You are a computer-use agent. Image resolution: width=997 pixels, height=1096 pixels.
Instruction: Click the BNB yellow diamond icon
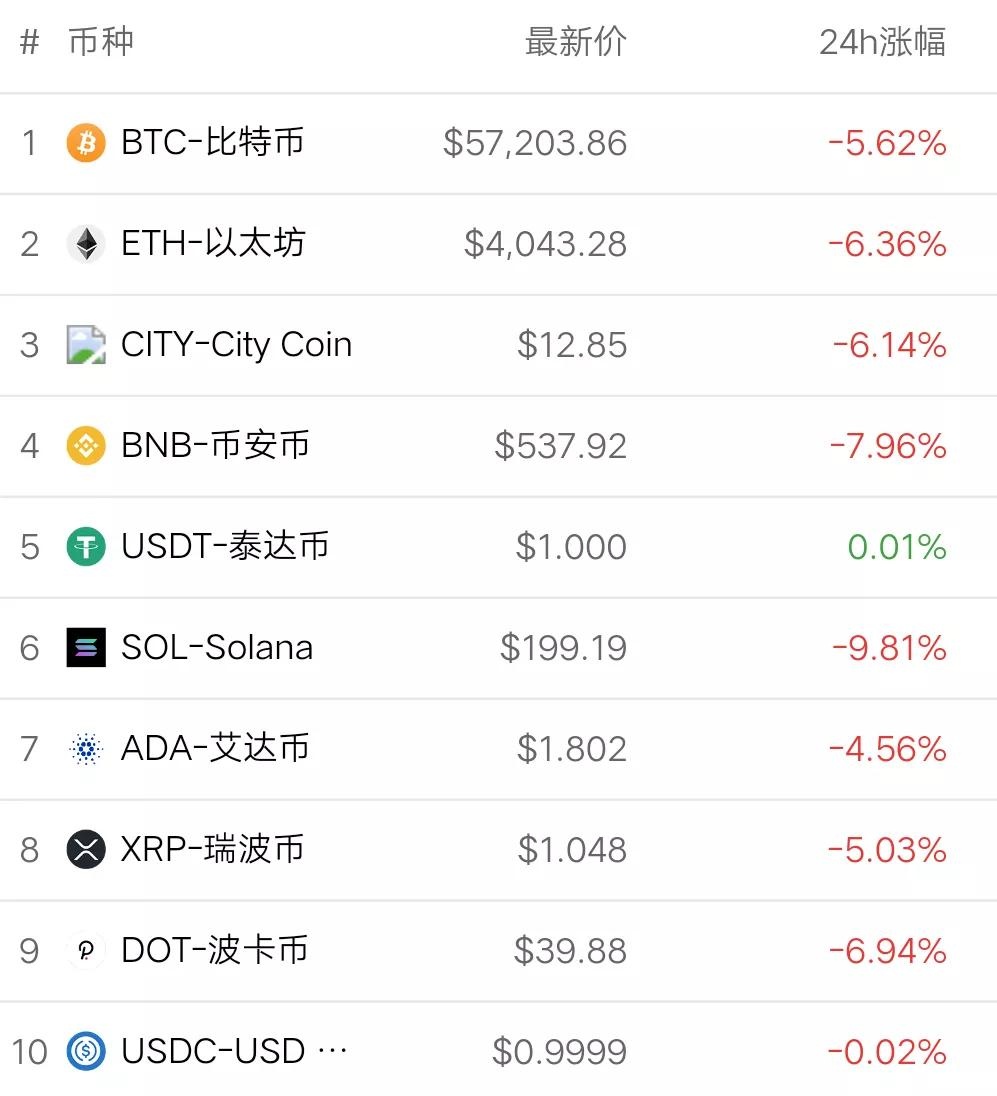(85, 445)
